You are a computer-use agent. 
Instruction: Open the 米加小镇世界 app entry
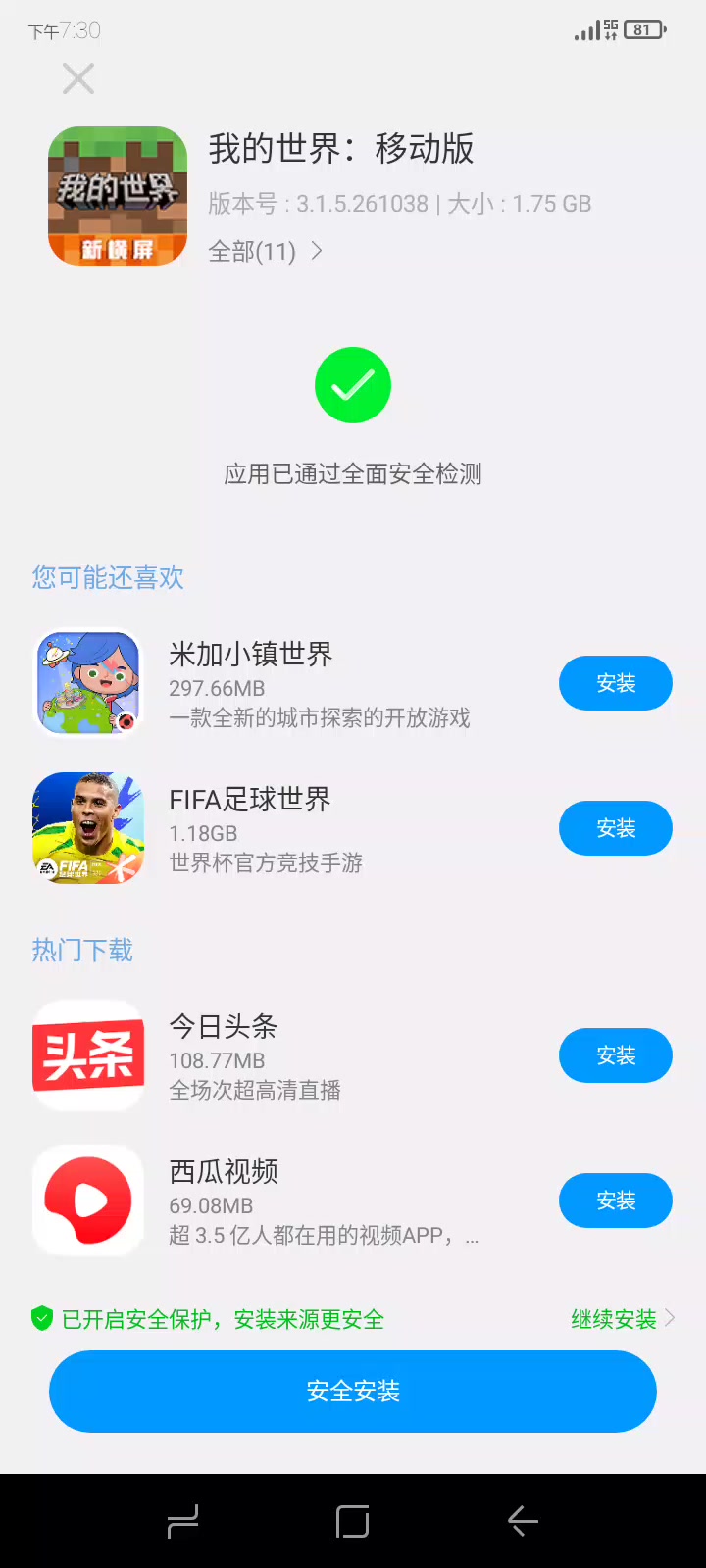click(x=284, y=683)
